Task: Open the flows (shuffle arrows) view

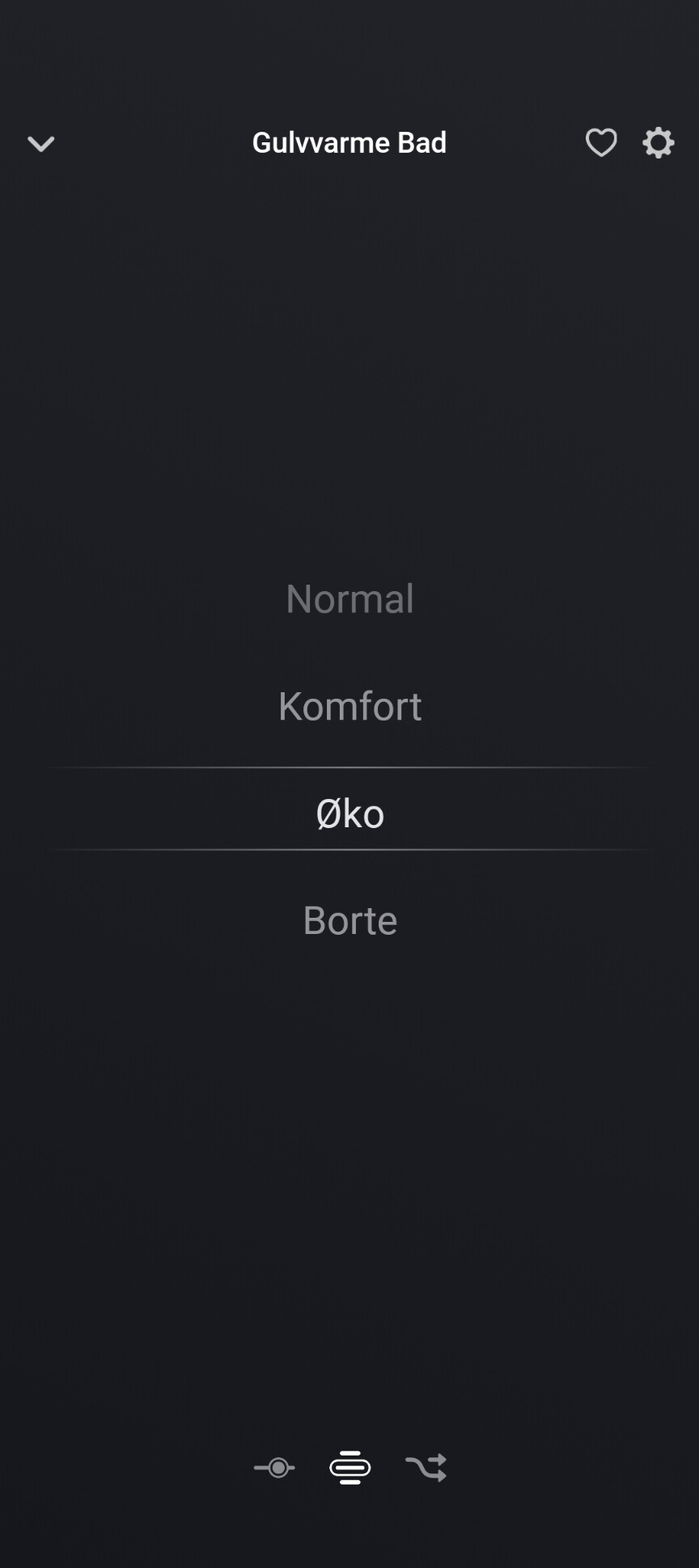Action: pyautogui.click(x=426, y=1467)
